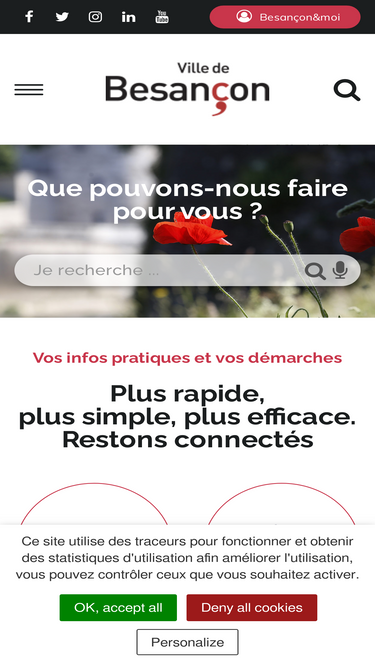Accept all cookies with 'OK, accept all'

(118, 607)
